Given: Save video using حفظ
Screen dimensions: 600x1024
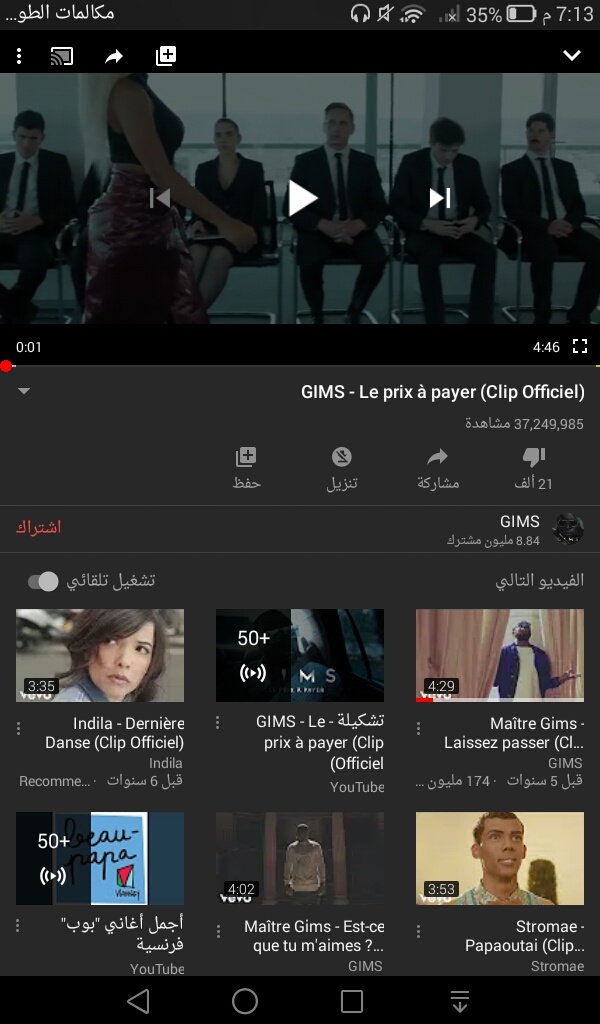Looking at the screenshot, I should (x=246, y=468).
